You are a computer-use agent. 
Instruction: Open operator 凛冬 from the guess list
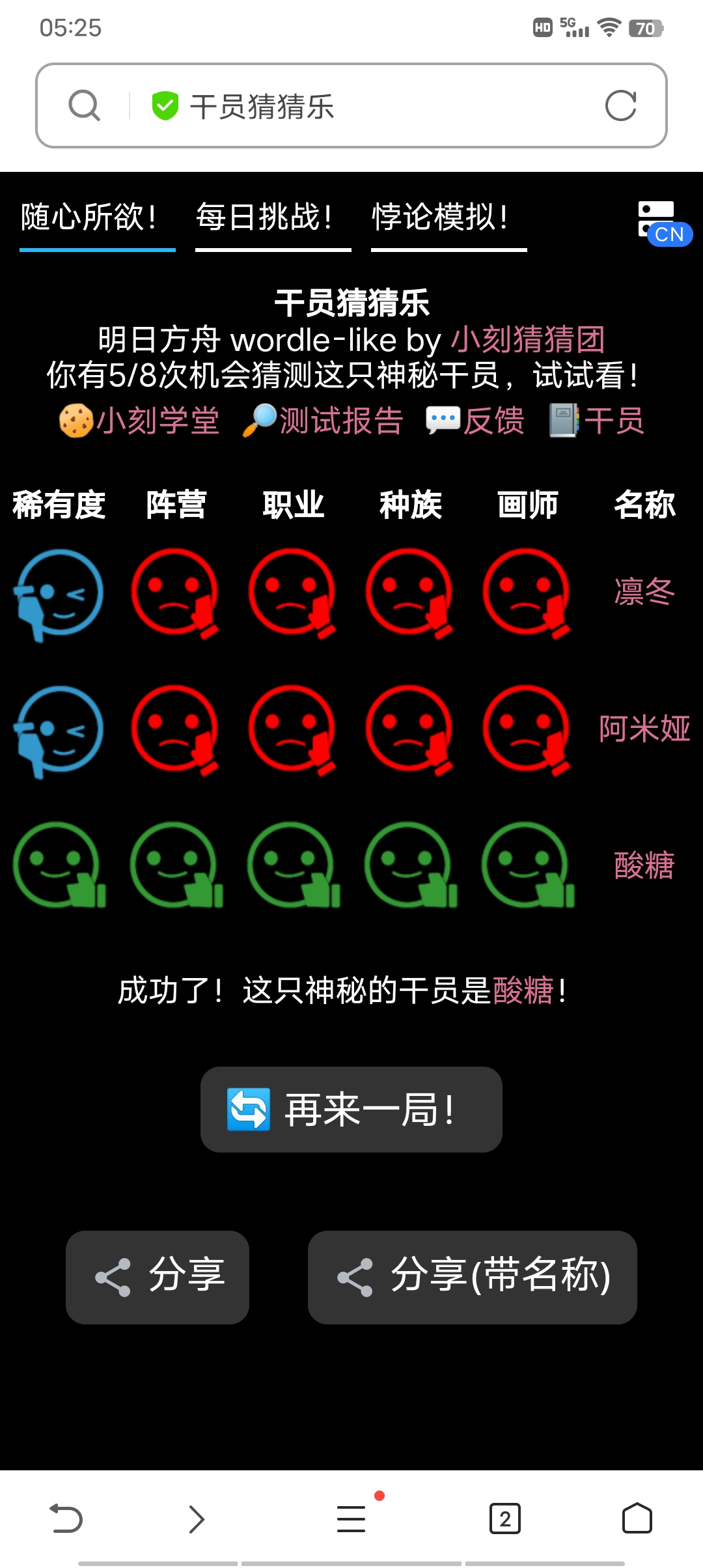click(644, 592)
